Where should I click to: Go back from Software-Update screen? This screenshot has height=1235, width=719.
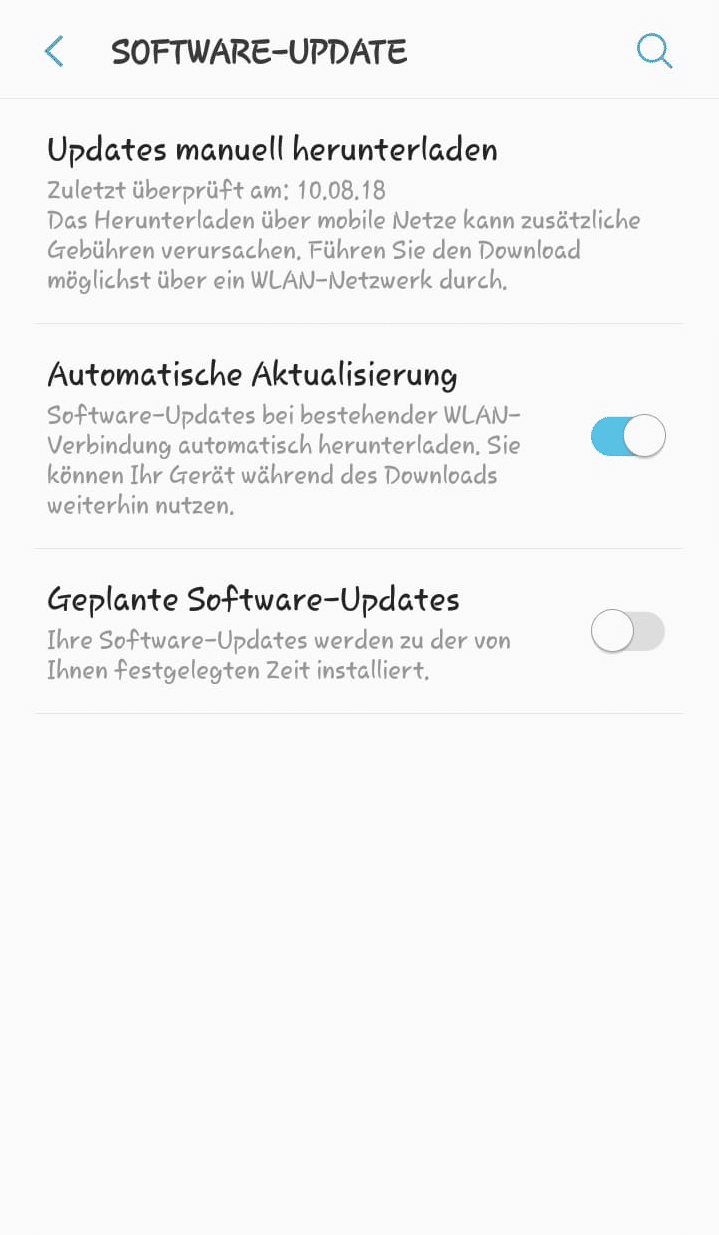tap(54, 51)
